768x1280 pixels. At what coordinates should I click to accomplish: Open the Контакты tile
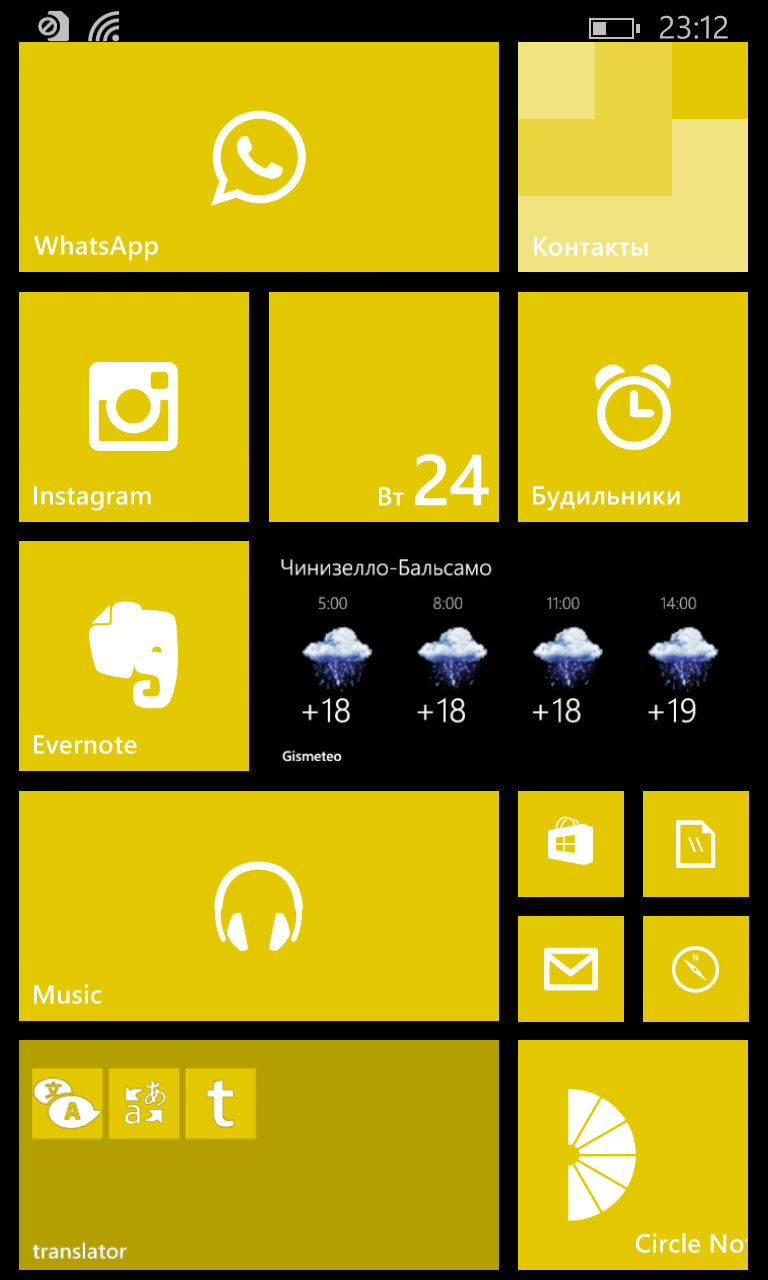632,157
